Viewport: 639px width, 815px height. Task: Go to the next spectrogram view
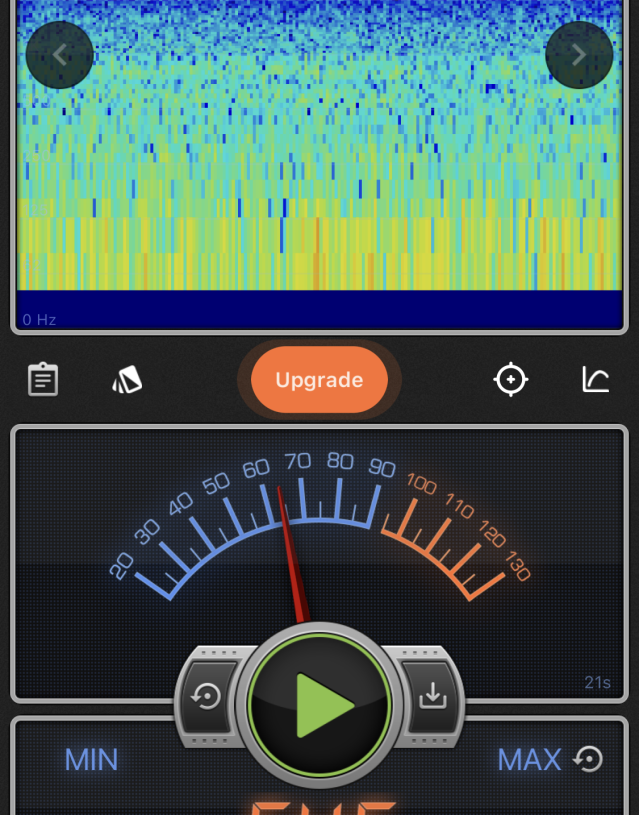coord(579,55)
